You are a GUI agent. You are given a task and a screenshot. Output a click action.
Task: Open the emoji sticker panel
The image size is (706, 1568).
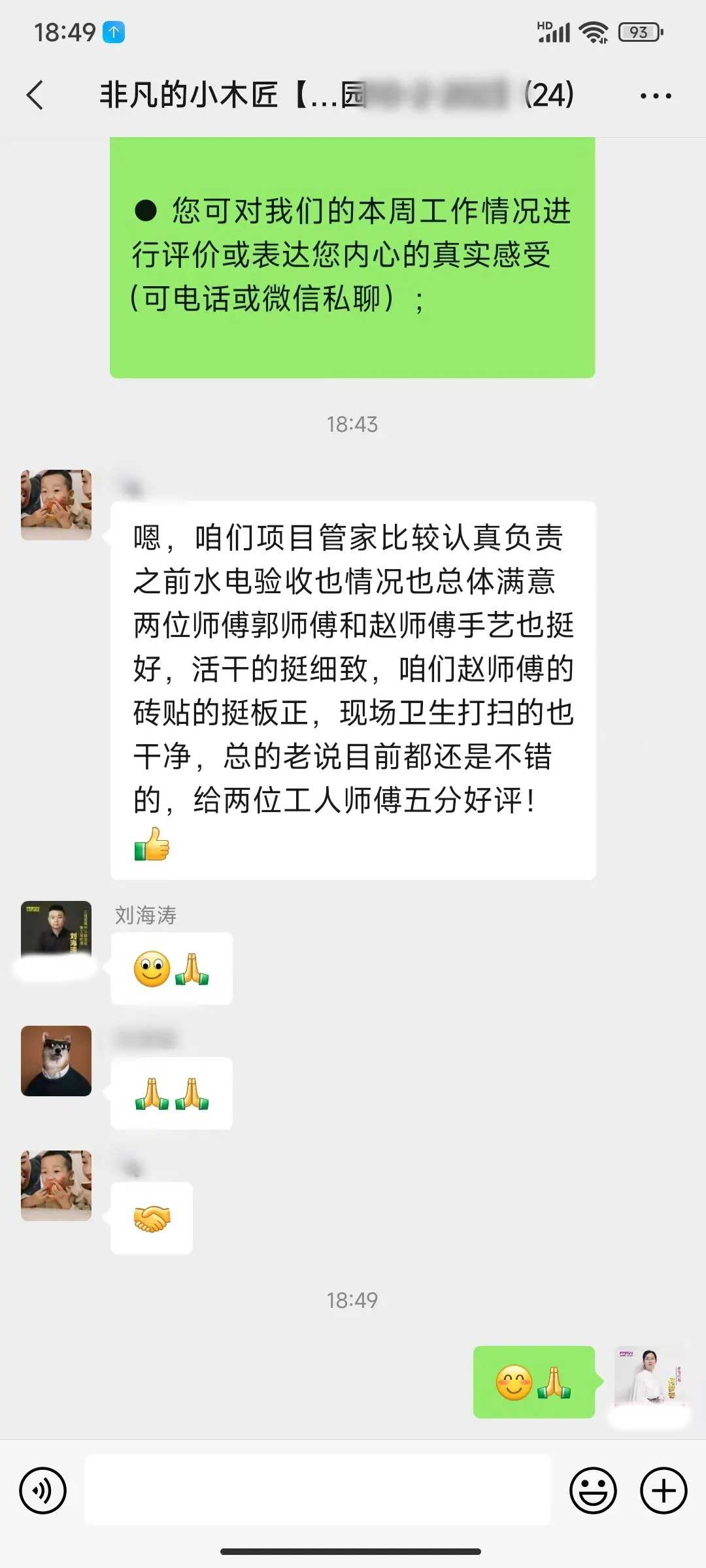(593, 1490)
